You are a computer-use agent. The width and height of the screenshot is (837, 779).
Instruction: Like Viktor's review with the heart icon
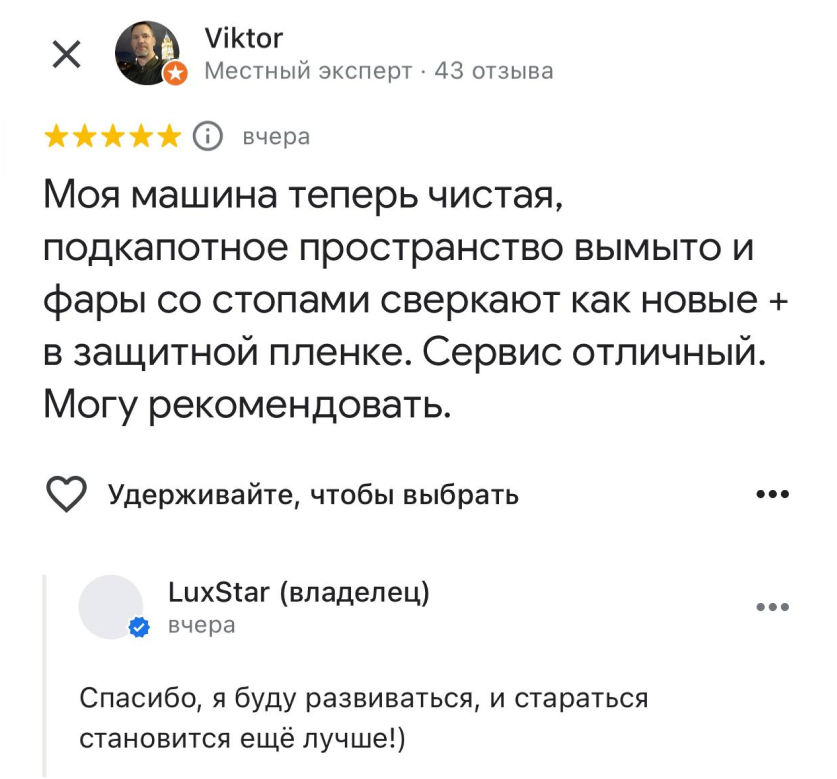click(x=66, y=494)
